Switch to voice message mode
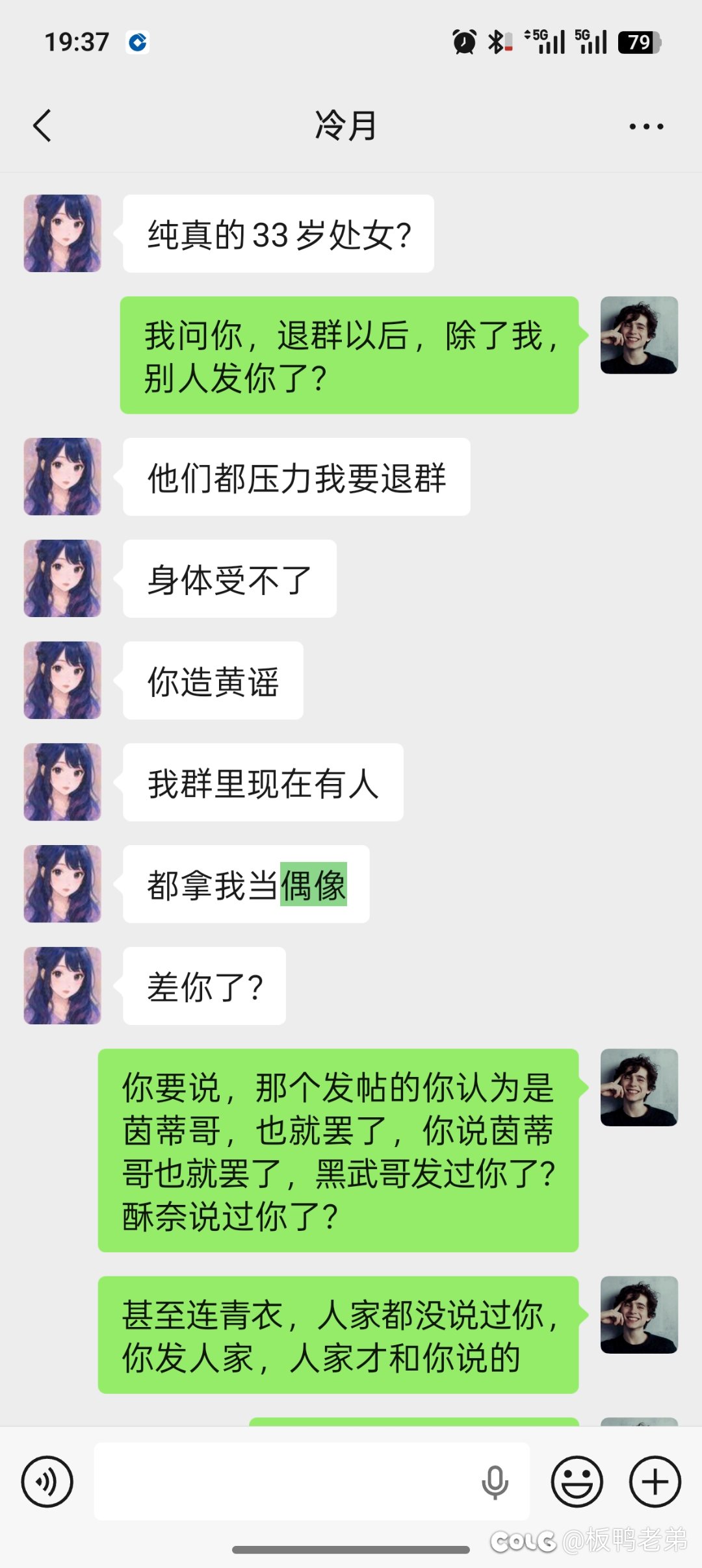This screenshot has height=1568, width=702. [x=47, y=1482]
